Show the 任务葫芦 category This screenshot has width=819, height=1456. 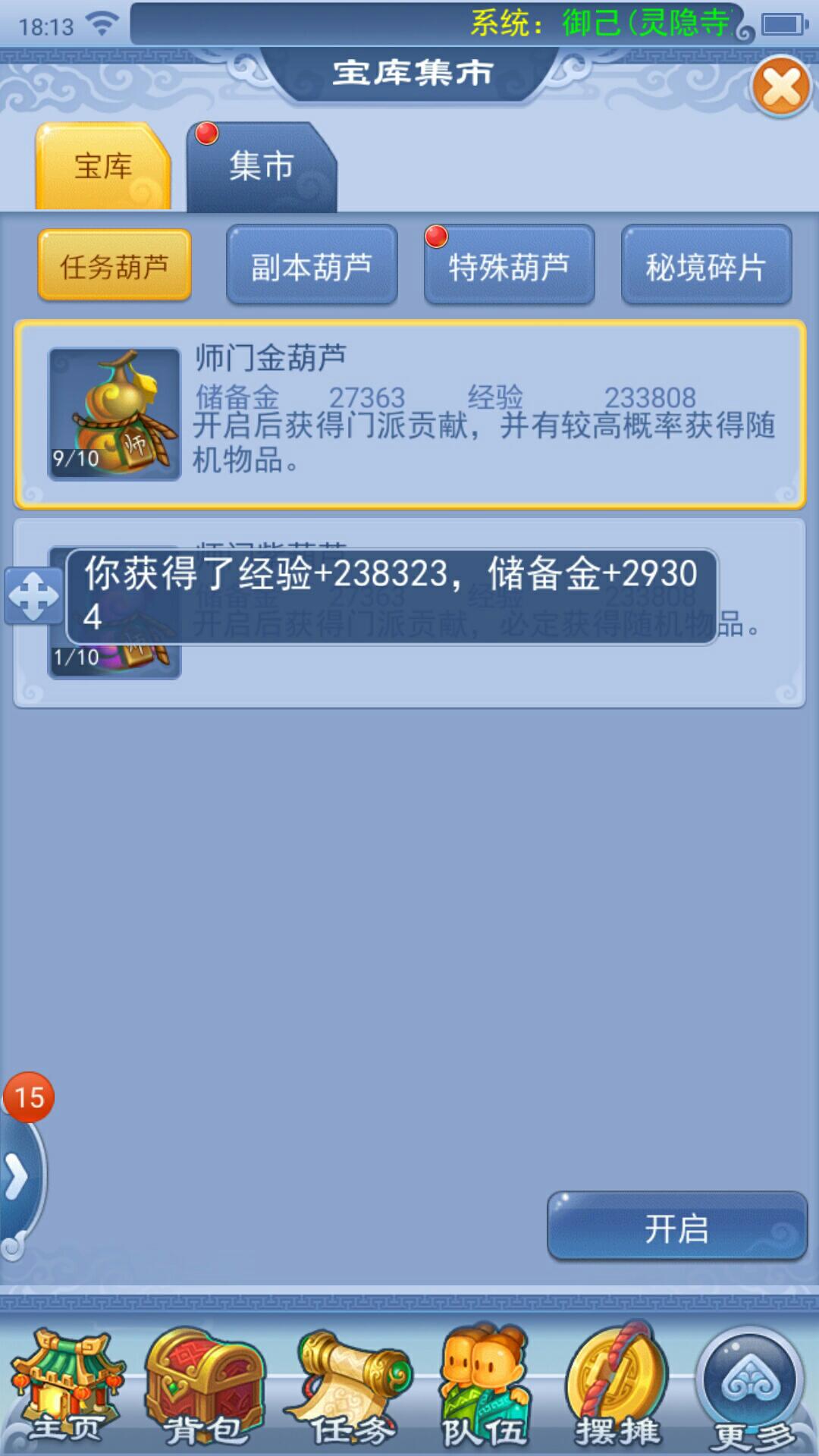pos(115,266)
